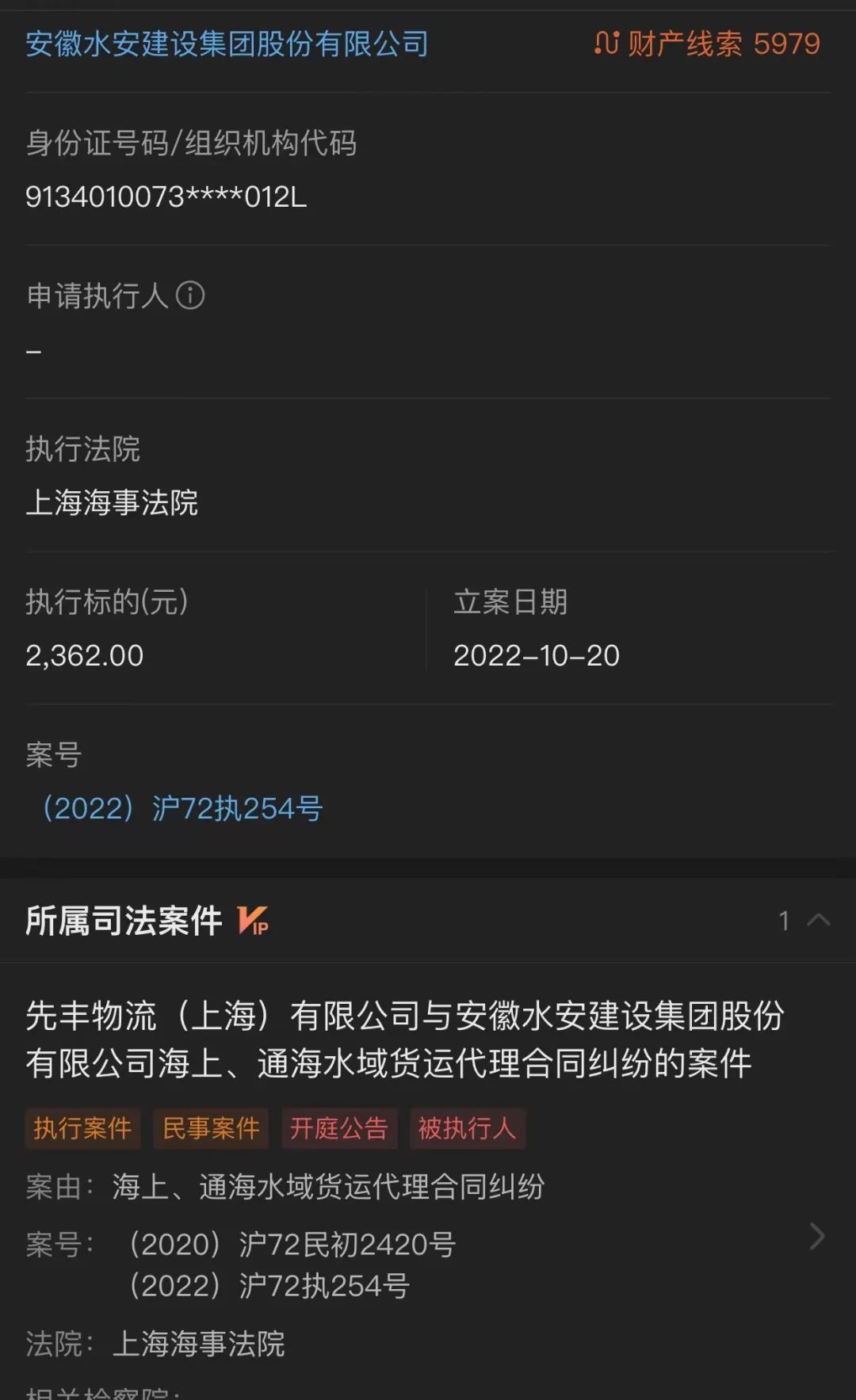Click the VIP flame icon in the section header
This screenshot has height=1400, width=856.
253,921
